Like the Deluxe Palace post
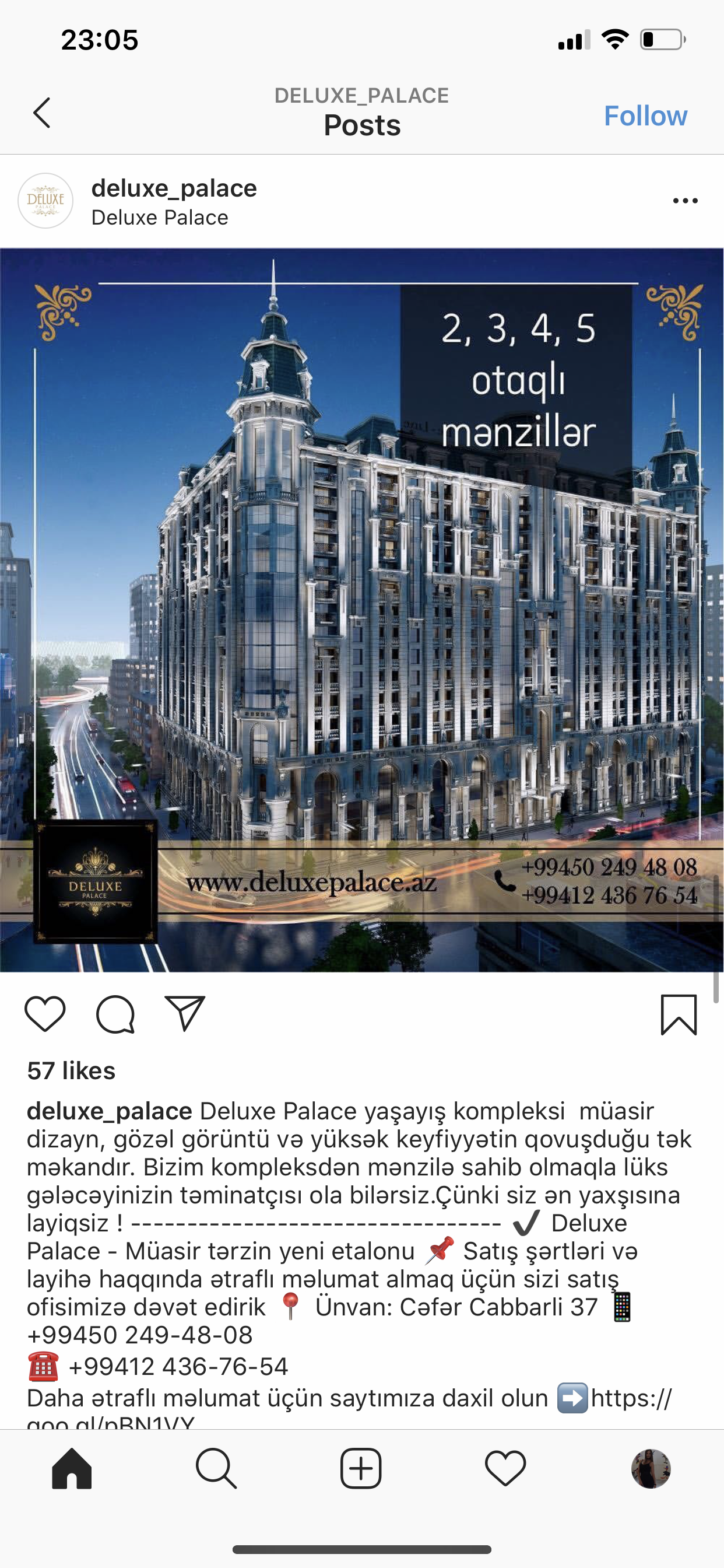This screenshot has height=1568, width=724. 45,1014
